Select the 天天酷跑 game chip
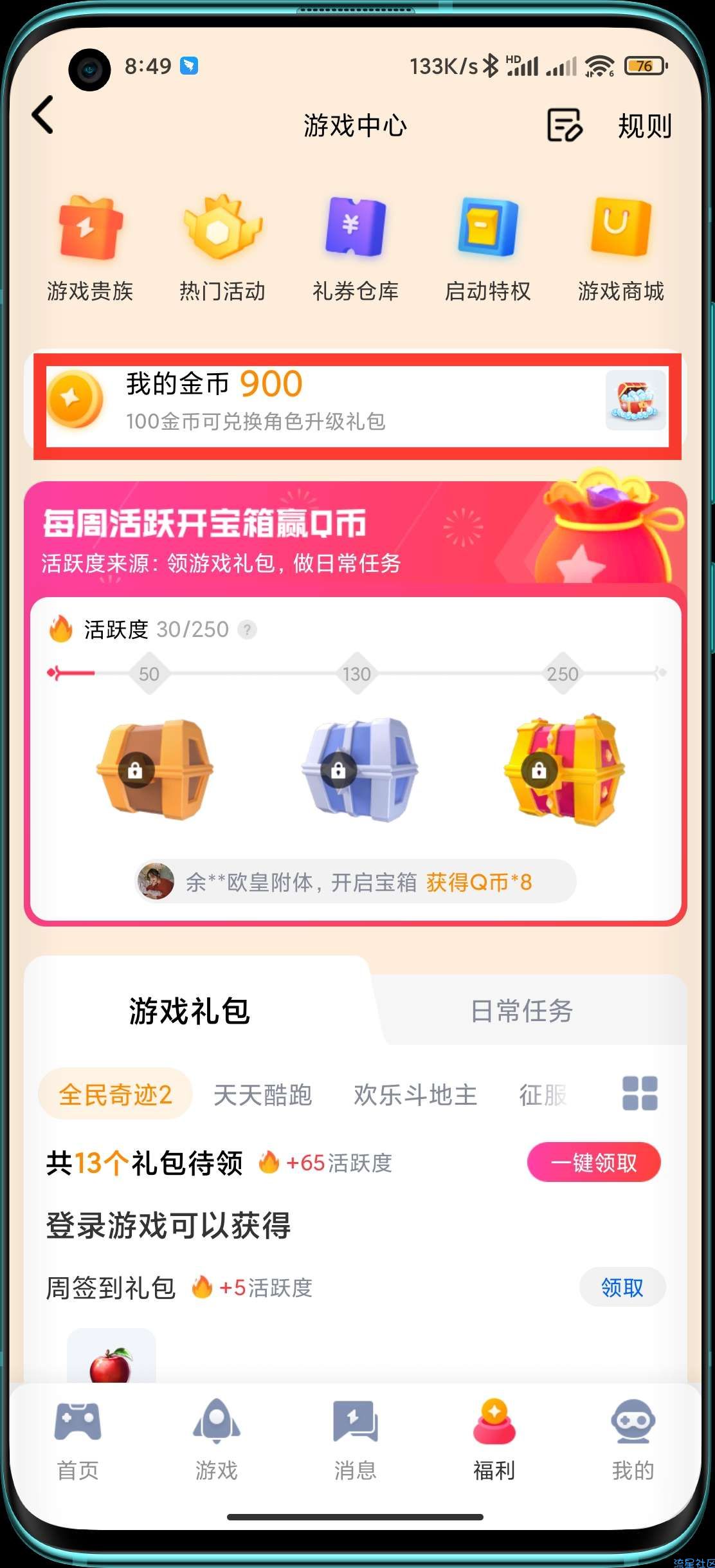This screenshot has width=715, height=1568. tap(262, 1094)
